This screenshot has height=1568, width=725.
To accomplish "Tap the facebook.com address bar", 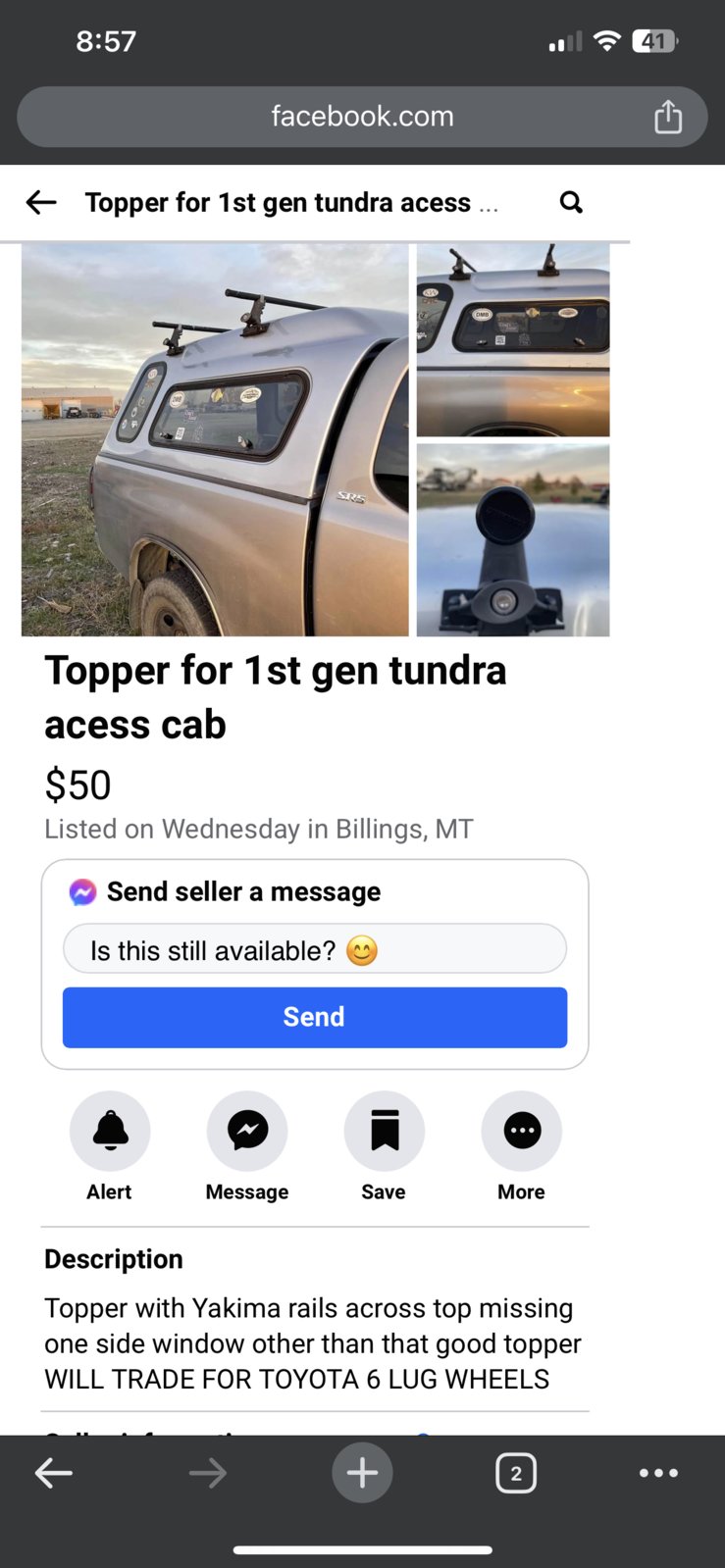I will click(361, 117).
